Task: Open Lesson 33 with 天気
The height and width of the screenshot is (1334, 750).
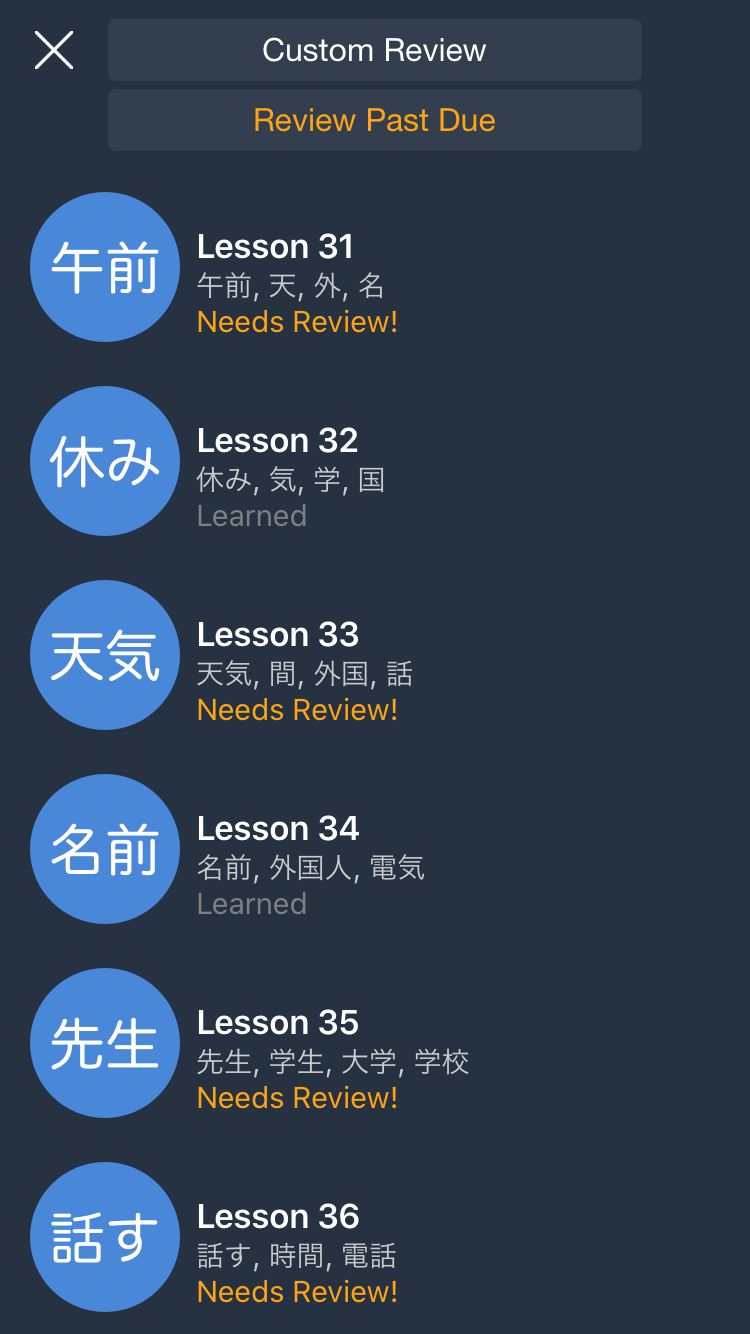Action: [x=375, y=655]
